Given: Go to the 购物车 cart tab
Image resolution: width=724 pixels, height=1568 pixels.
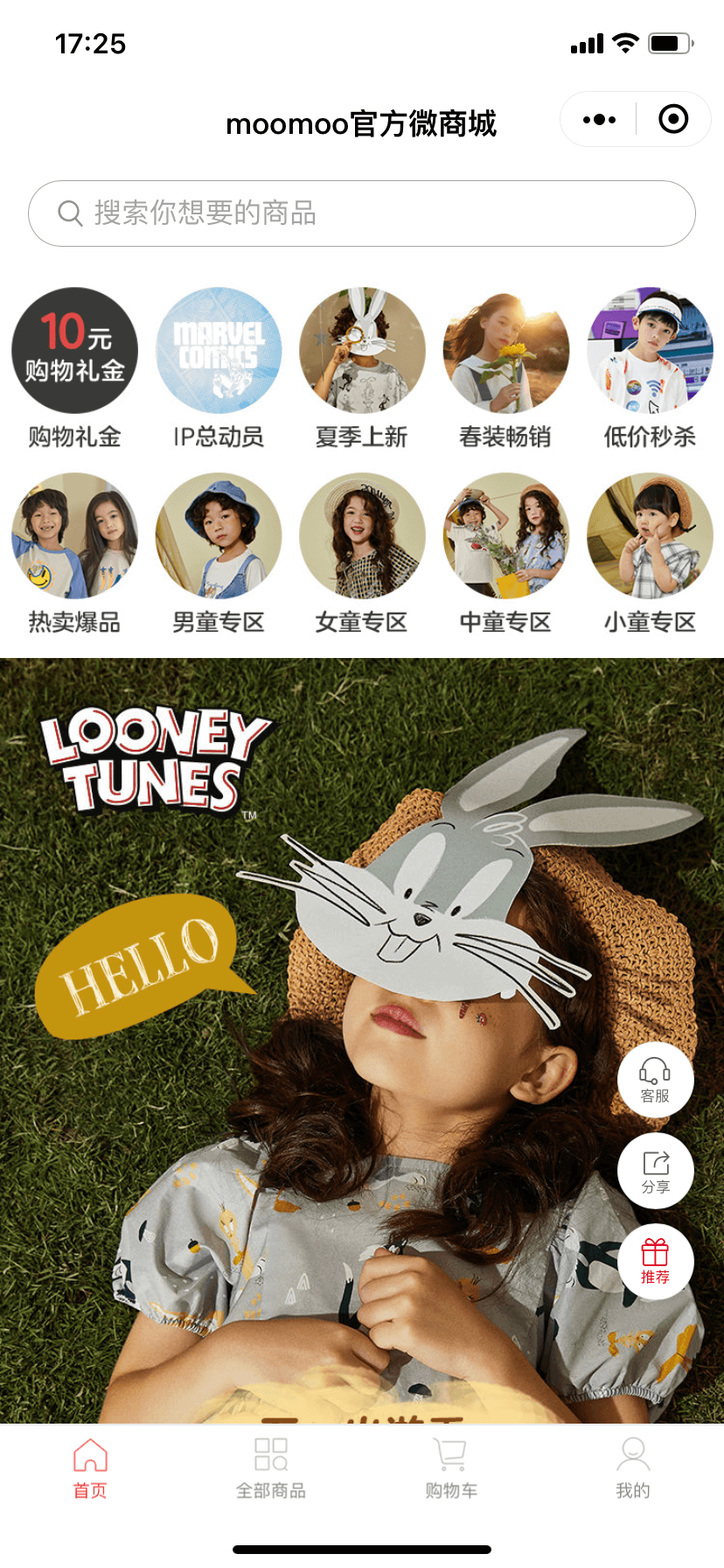Looking at the screenshot, I should [451, 1467].
